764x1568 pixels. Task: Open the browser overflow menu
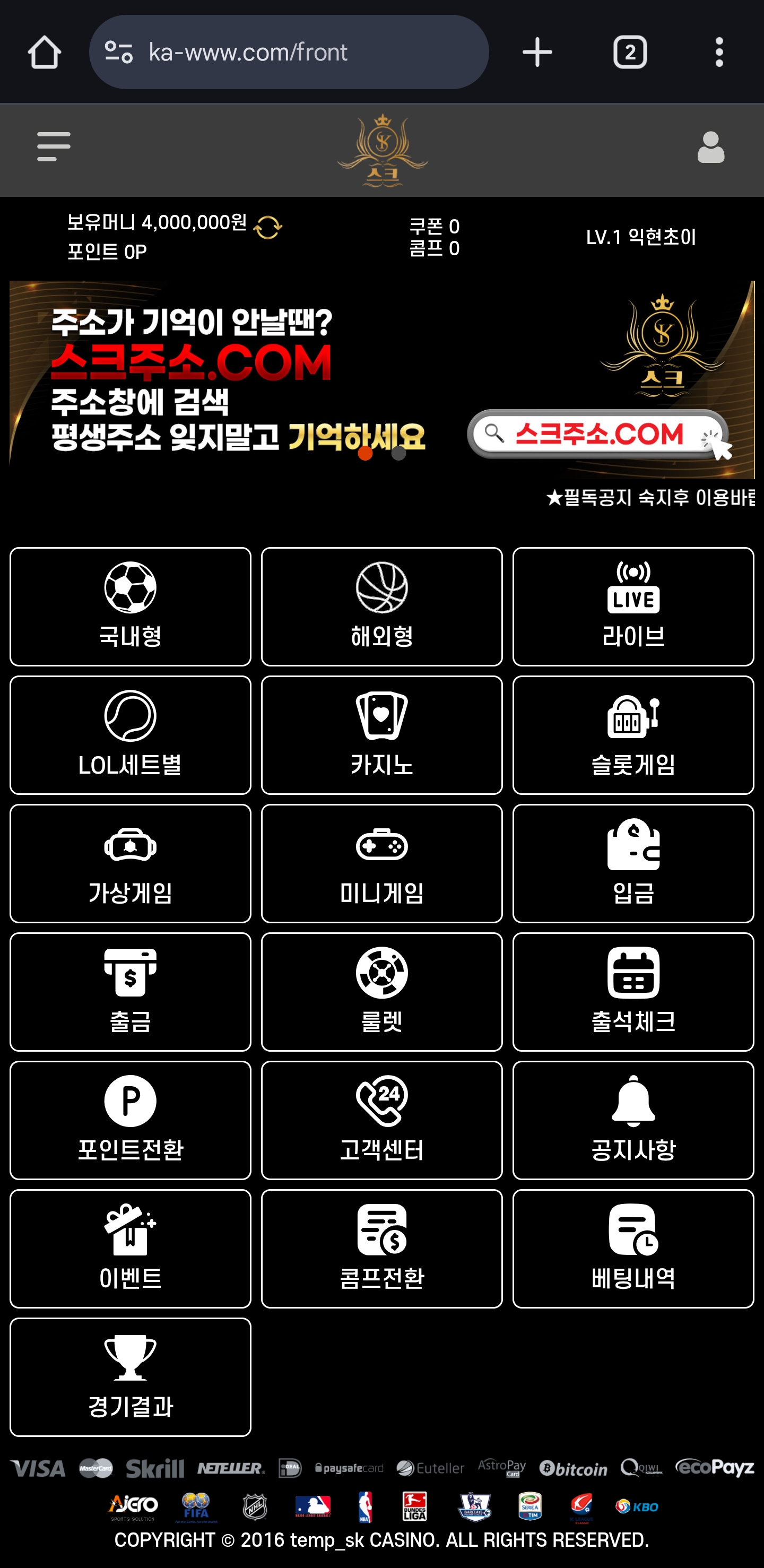[719, 53]
